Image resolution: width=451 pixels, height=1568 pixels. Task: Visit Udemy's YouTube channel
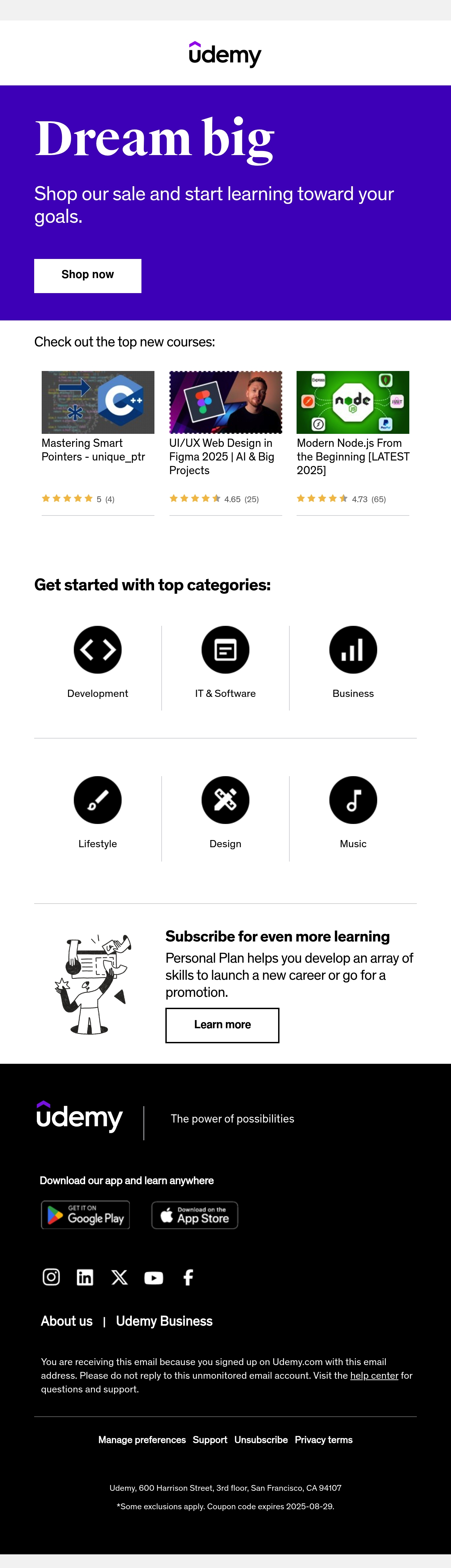(153, 1278)
